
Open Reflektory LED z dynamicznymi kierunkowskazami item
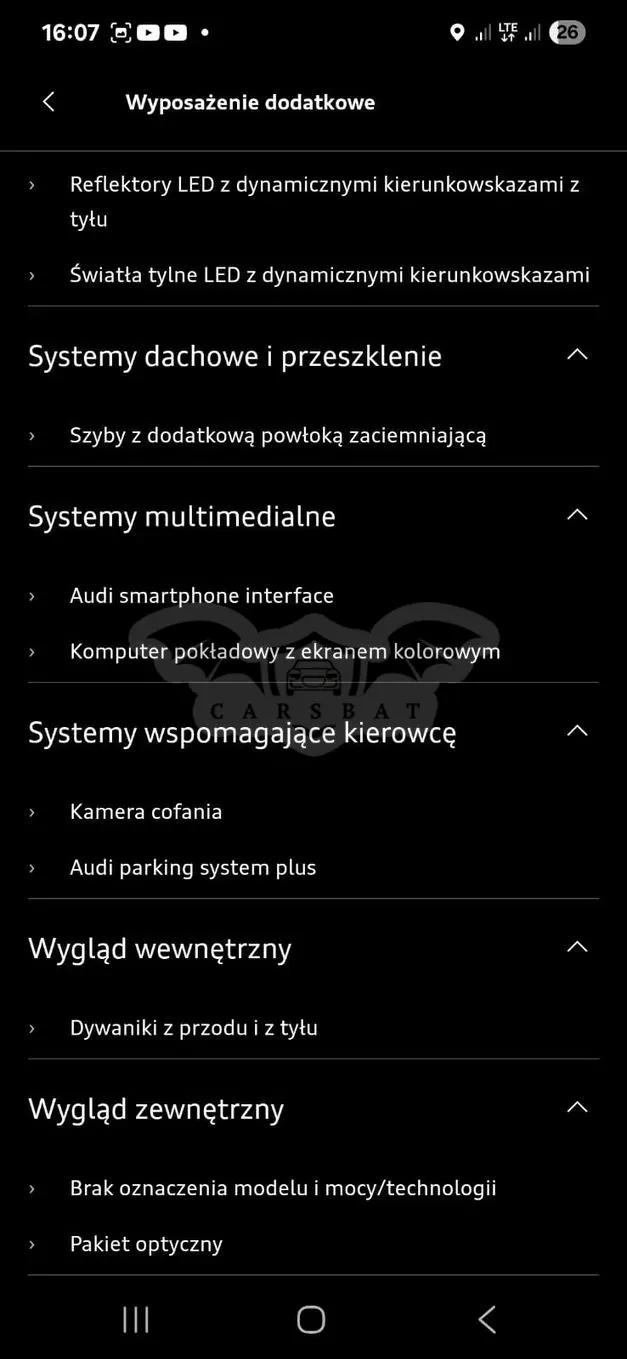tap(313, 201)
